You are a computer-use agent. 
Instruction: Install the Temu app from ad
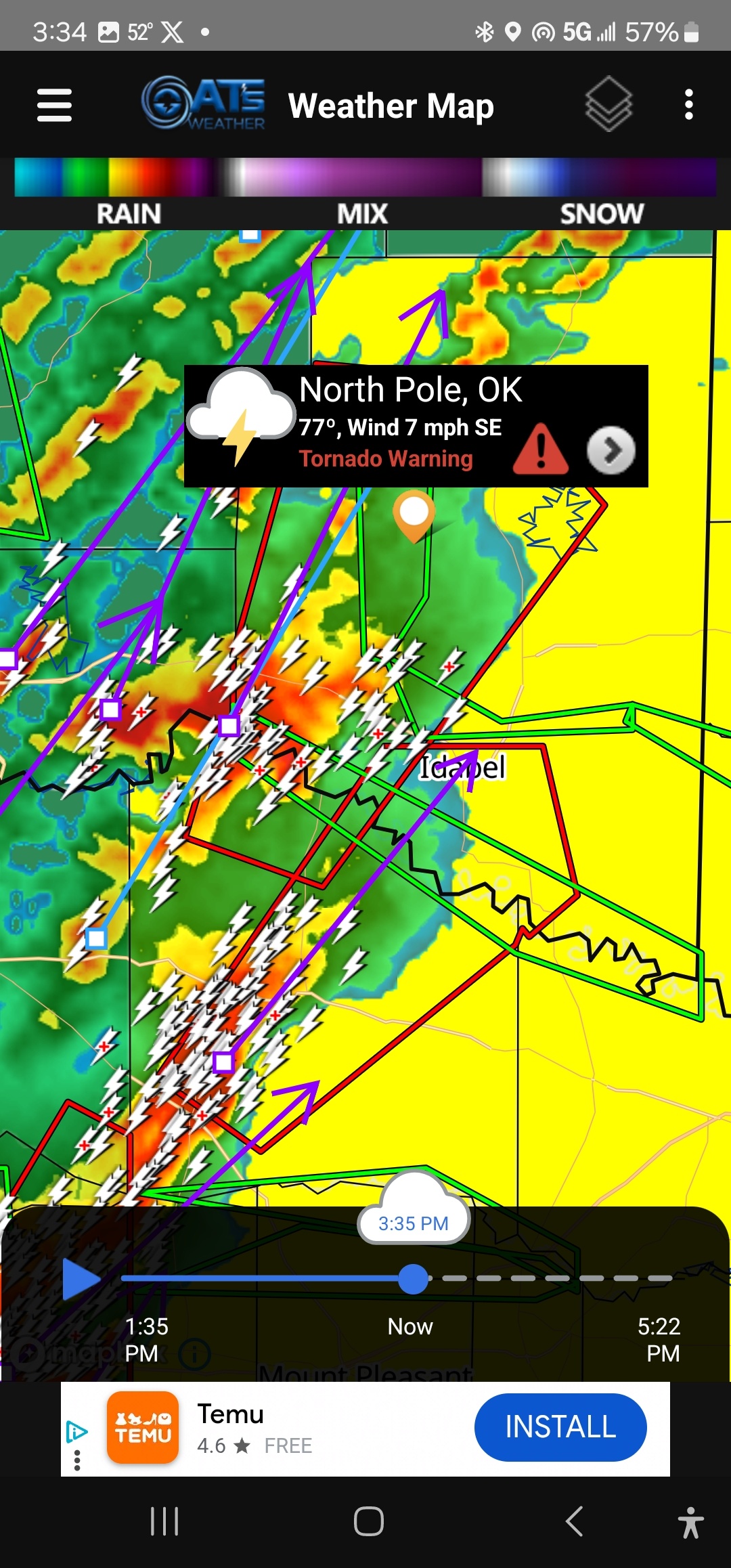pos(560,1427)
